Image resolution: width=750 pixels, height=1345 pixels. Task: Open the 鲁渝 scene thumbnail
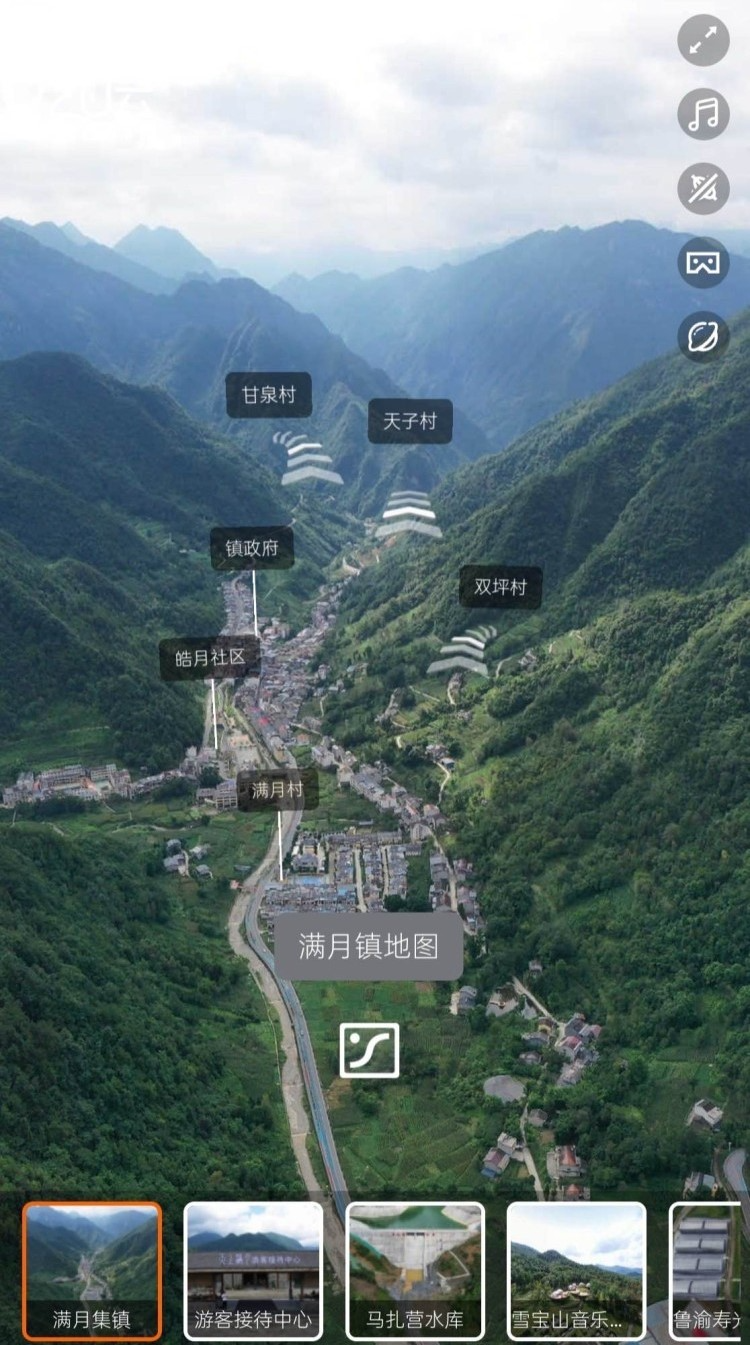coord(710,1270)
